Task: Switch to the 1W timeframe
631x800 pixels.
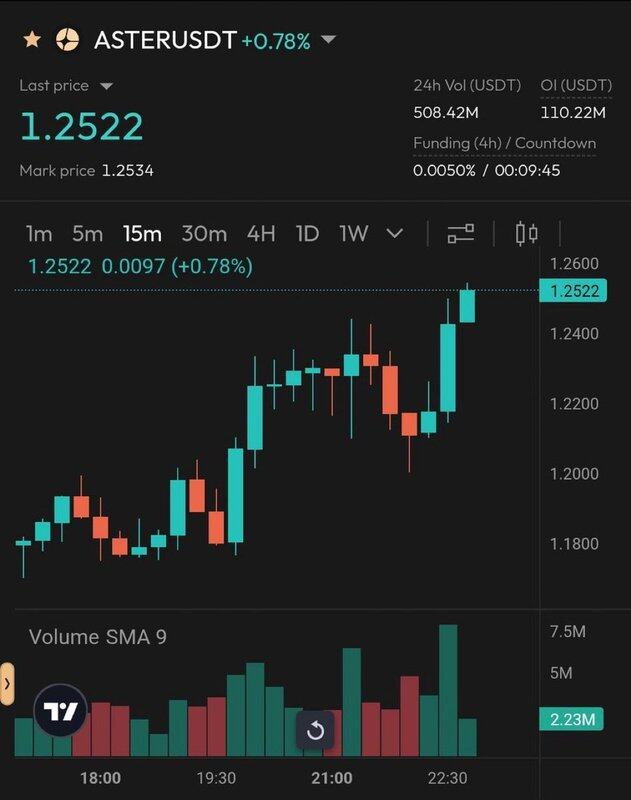Action: pos(354,234)
